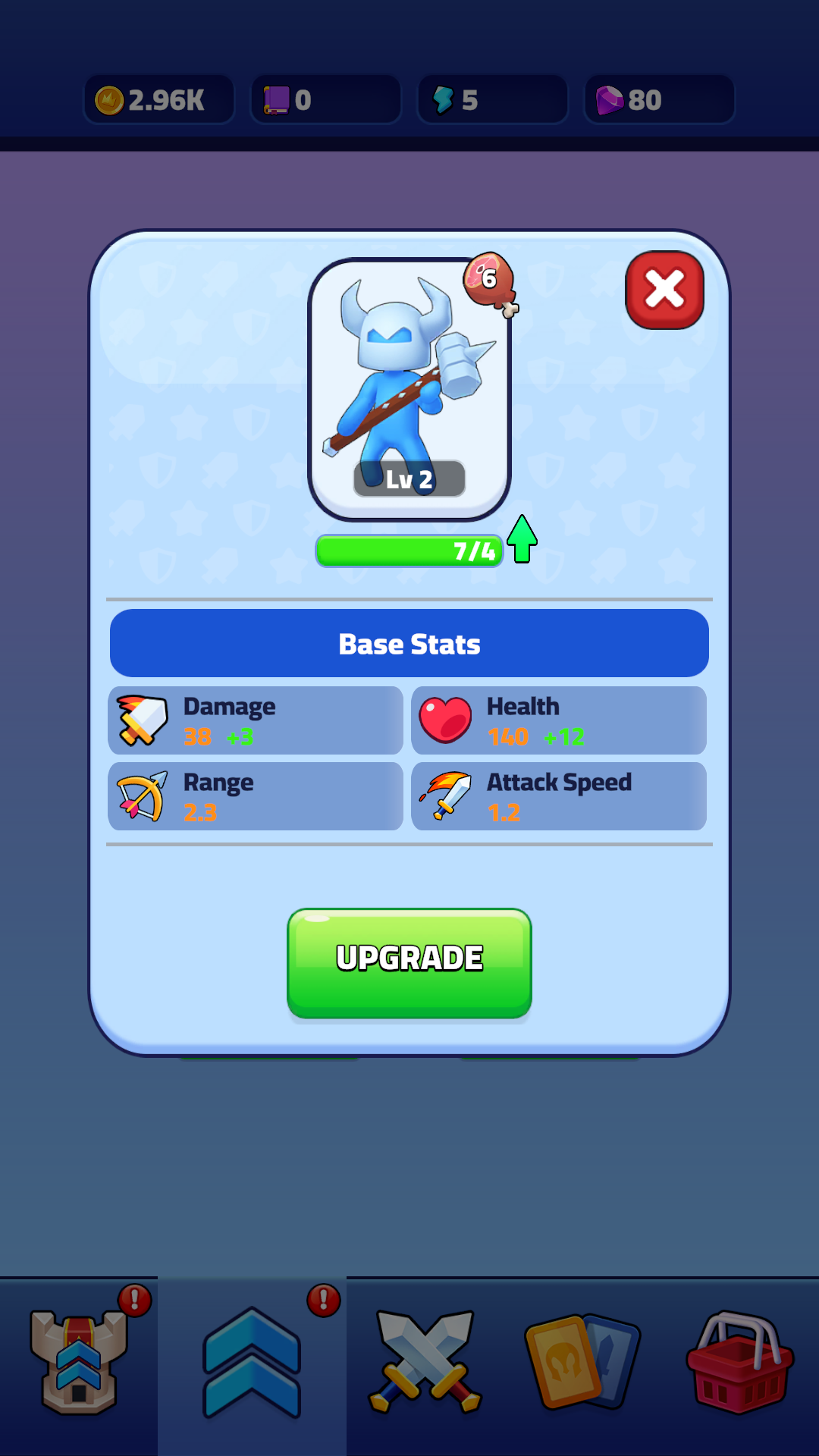Tap the green up arrow indicator

tap(521, 538)
